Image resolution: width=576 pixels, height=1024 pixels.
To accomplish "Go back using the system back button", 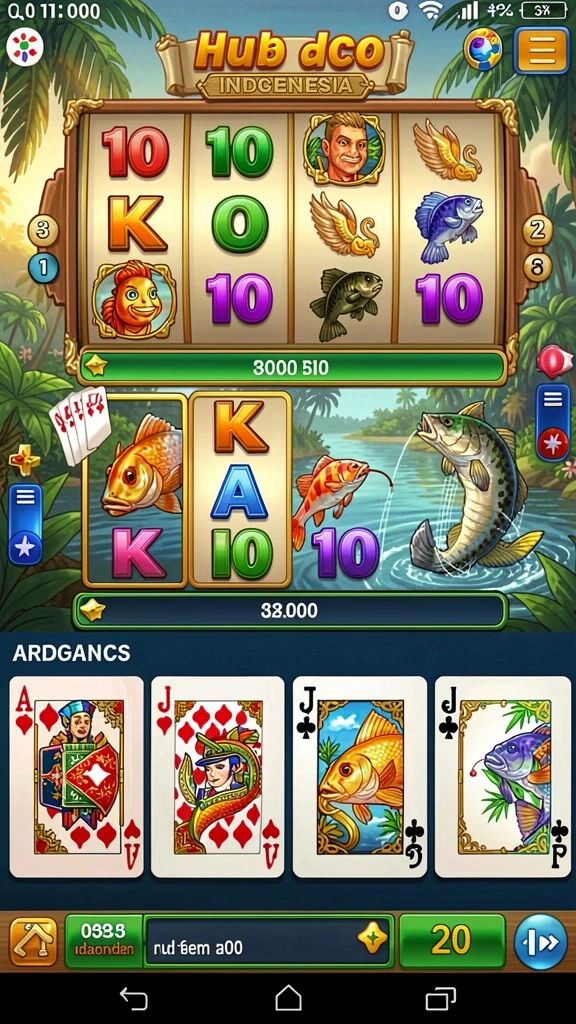I will tap(134, 998).
